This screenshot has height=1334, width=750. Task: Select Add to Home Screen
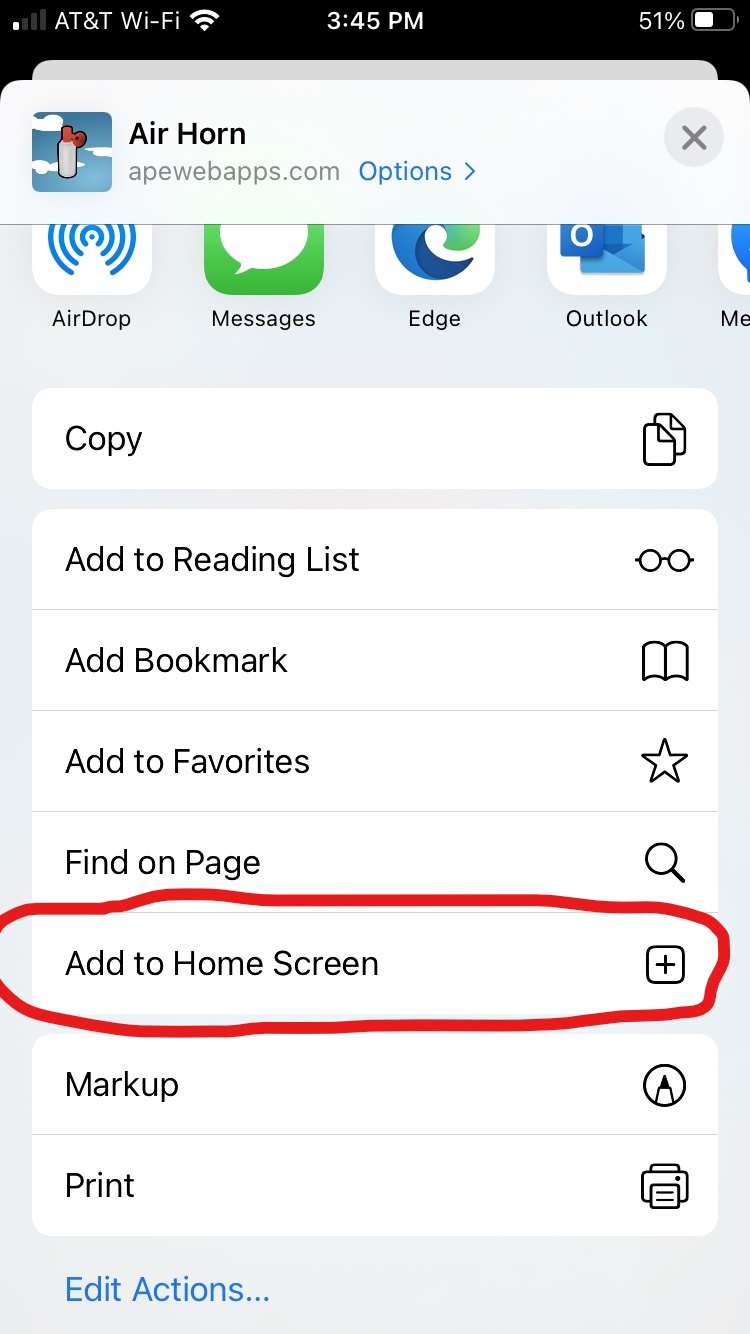[x=375, y=964]
